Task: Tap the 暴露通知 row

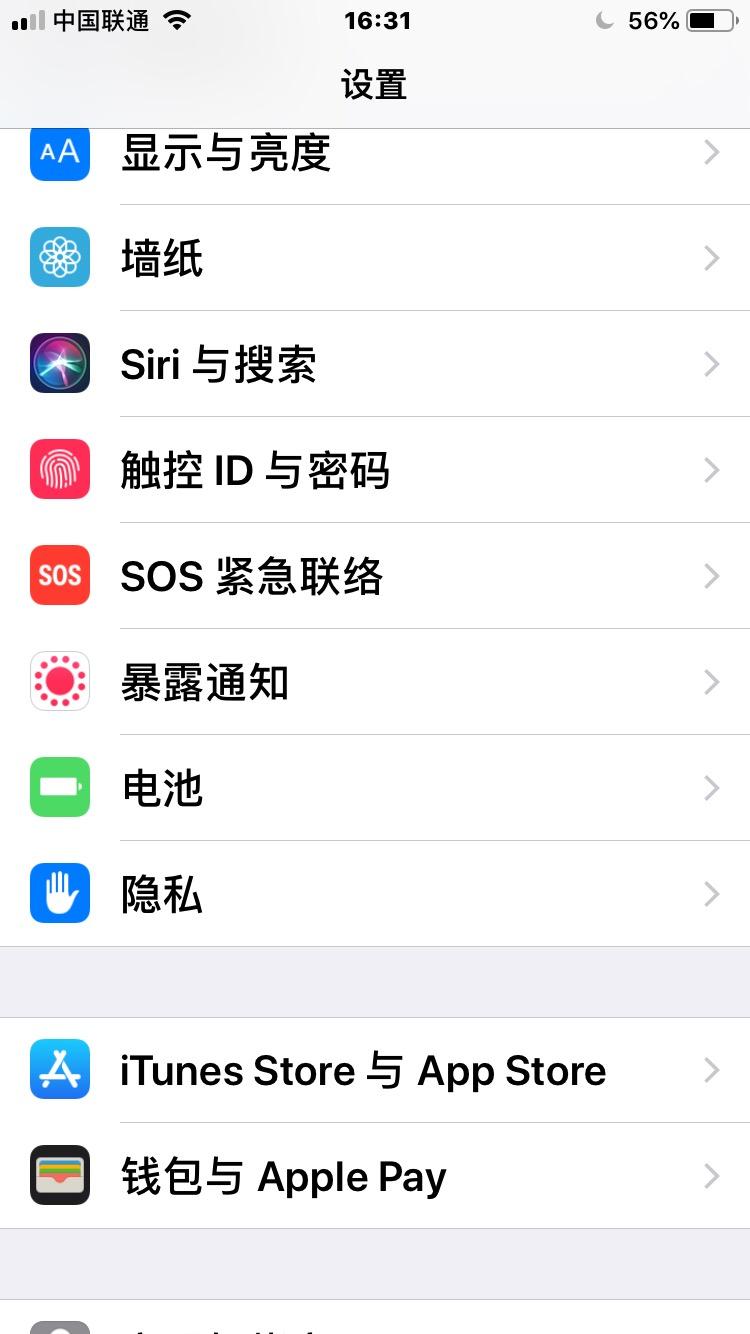Action: pos(205,682)
